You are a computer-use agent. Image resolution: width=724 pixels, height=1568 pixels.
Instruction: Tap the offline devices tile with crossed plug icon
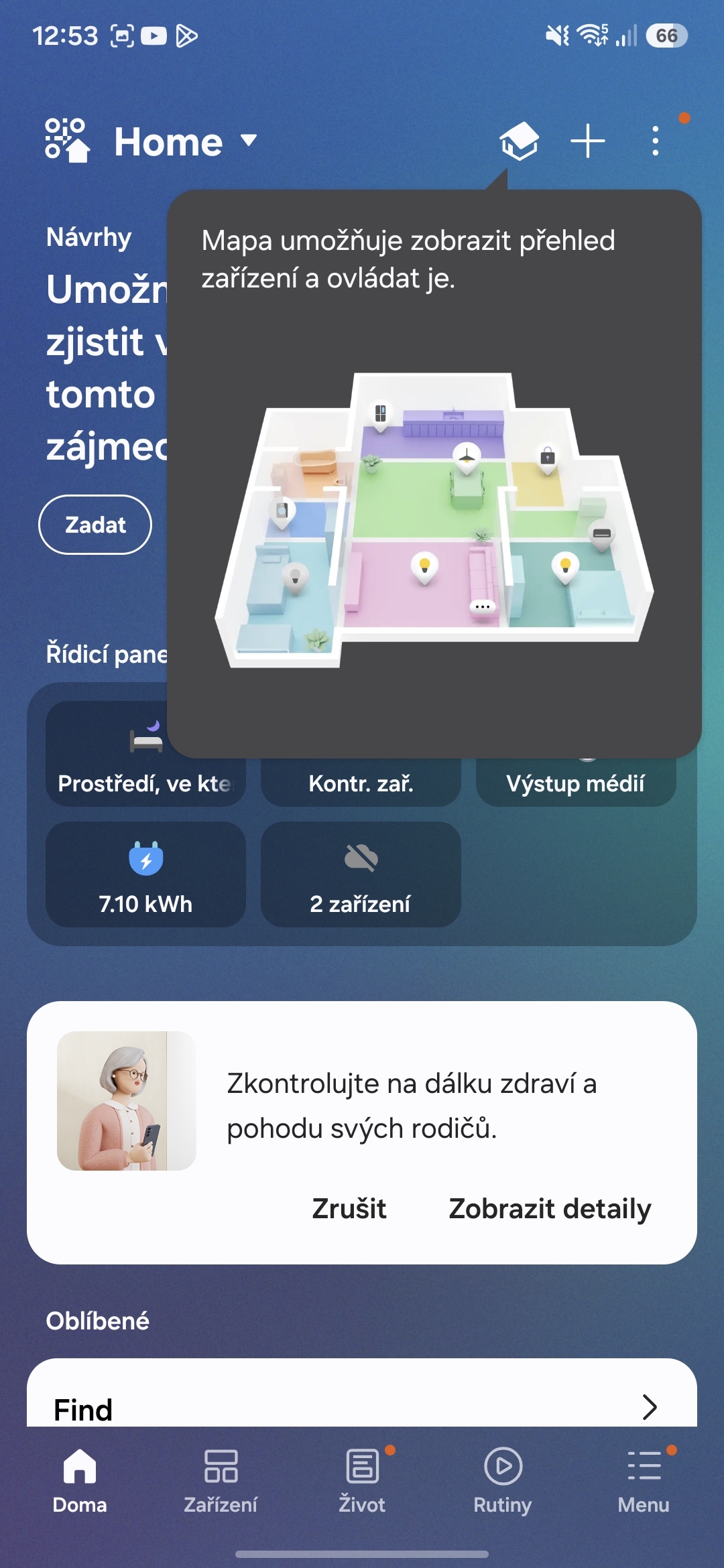(x=361, y=874)
